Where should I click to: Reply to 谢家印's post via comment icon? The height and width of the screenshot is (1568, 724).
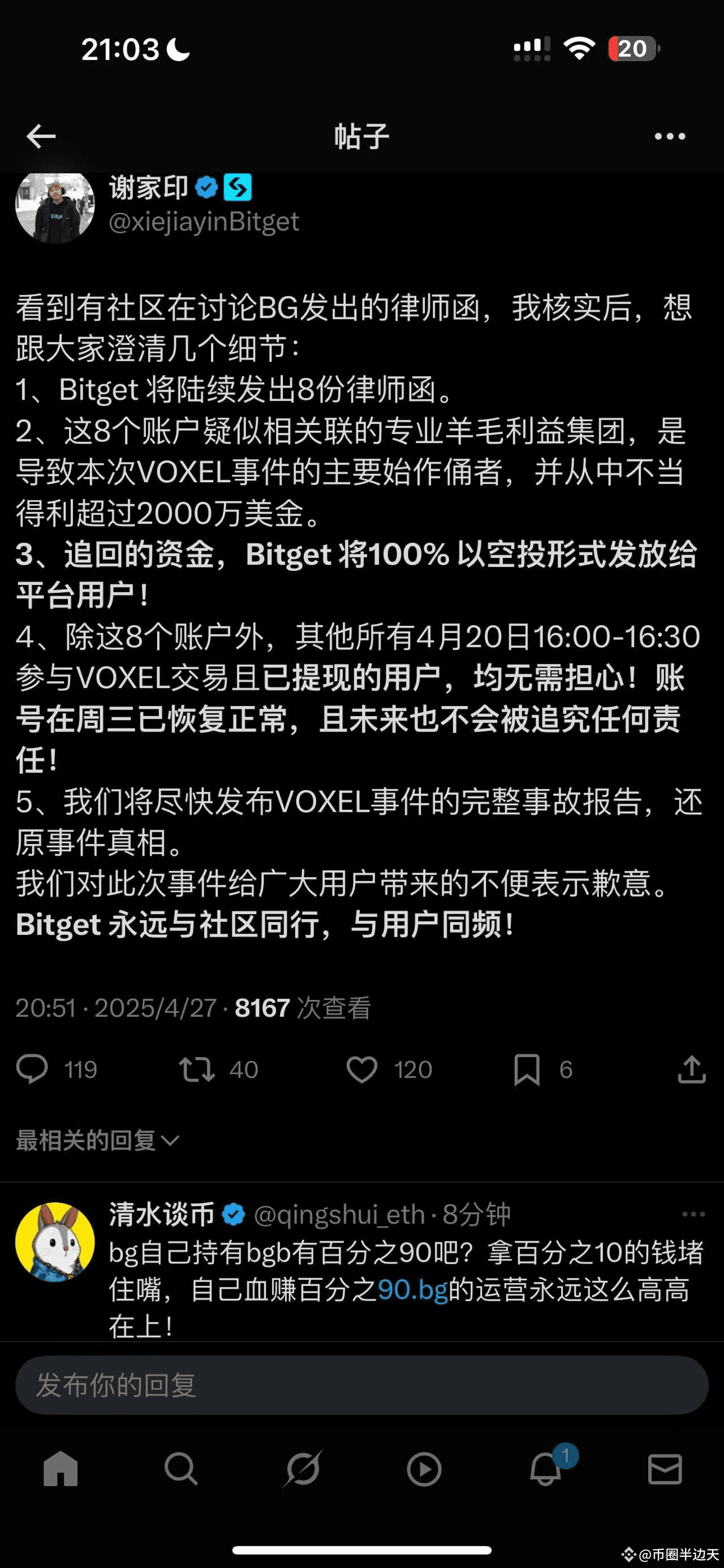click(32, 1069)
